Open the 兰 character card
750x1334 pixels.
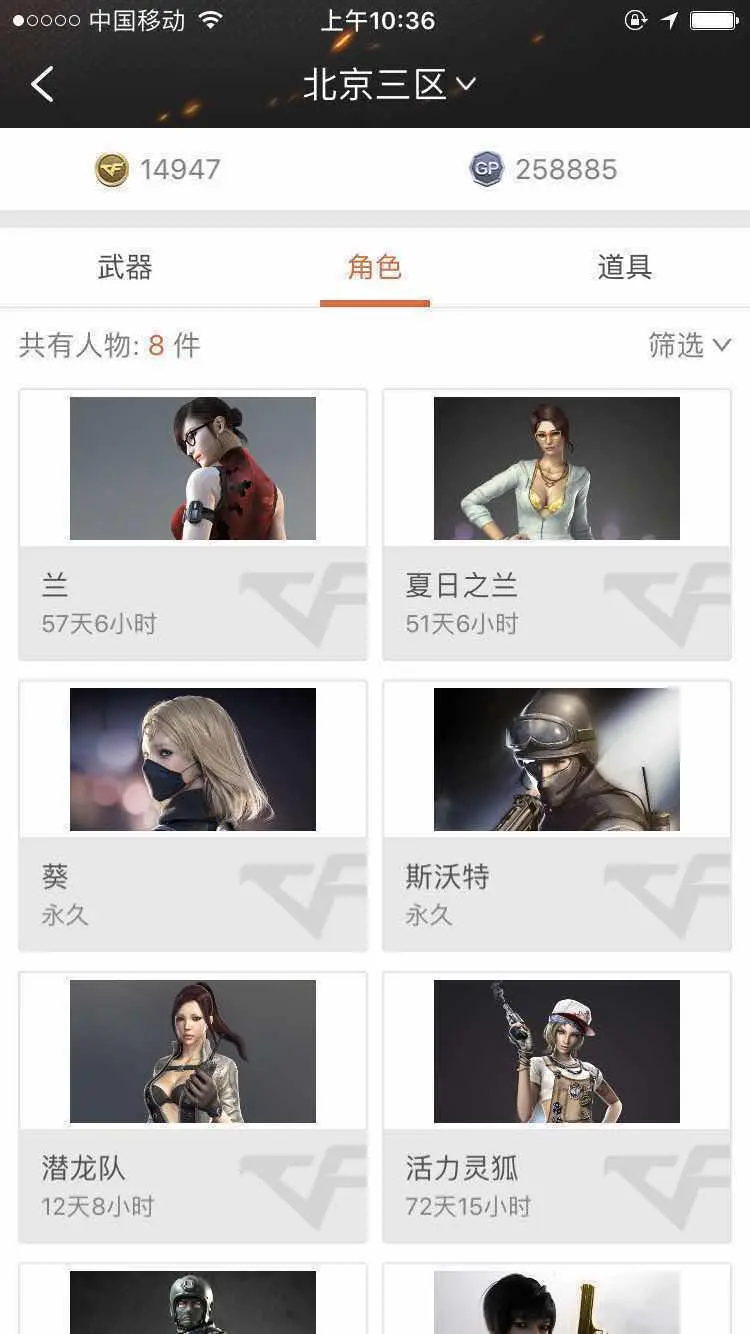(x=193, y=524)
